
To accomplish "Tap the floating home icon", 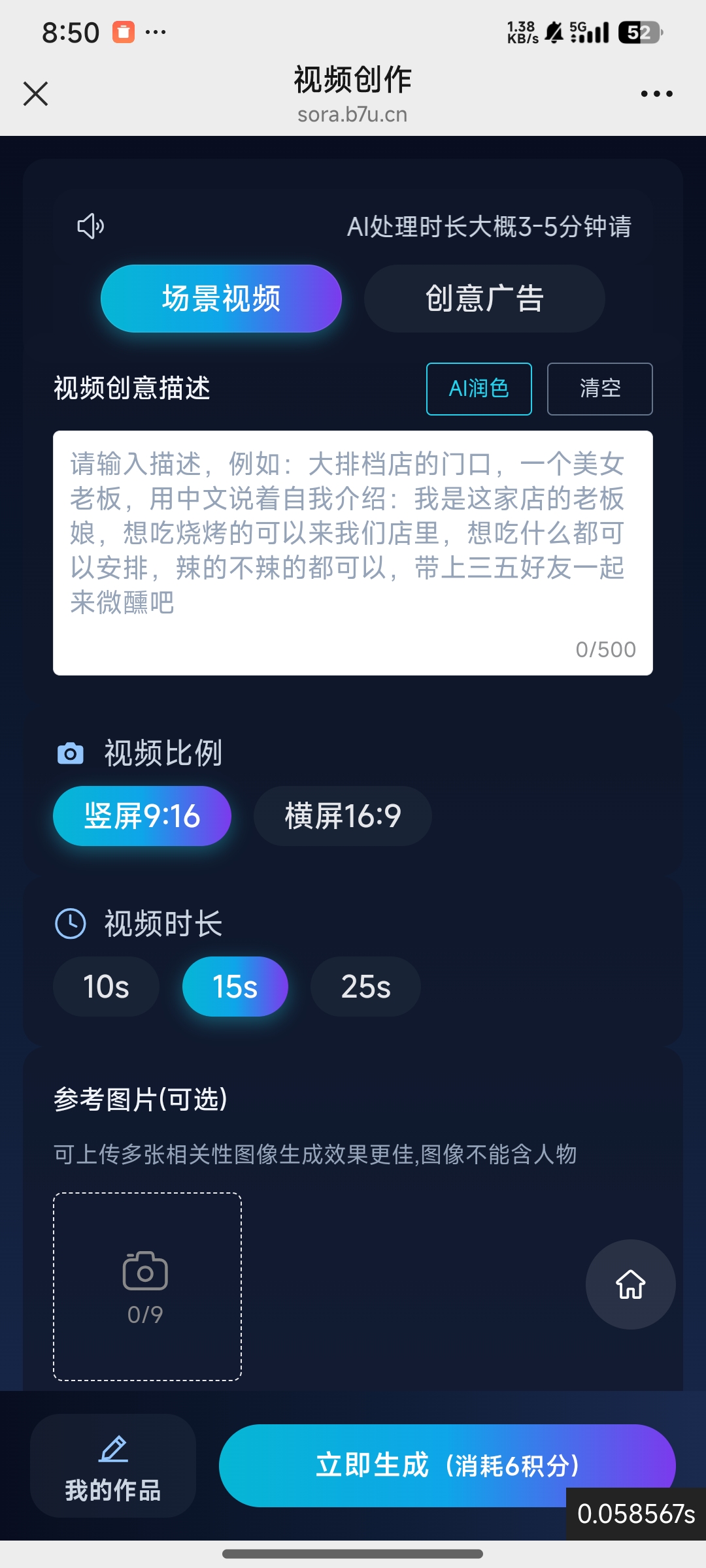I will [630, 1285].
